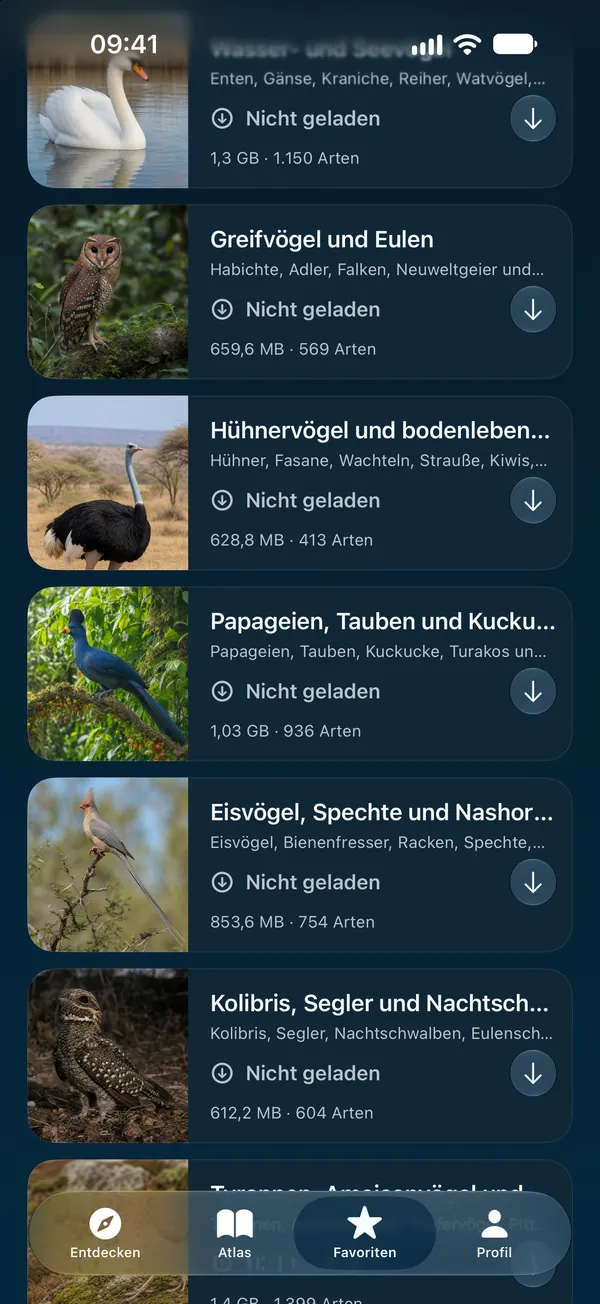Open the Kolibris, Segler und Nachtschwalben card
This screenshot has width=600, height=1304.
point(300,1056)
